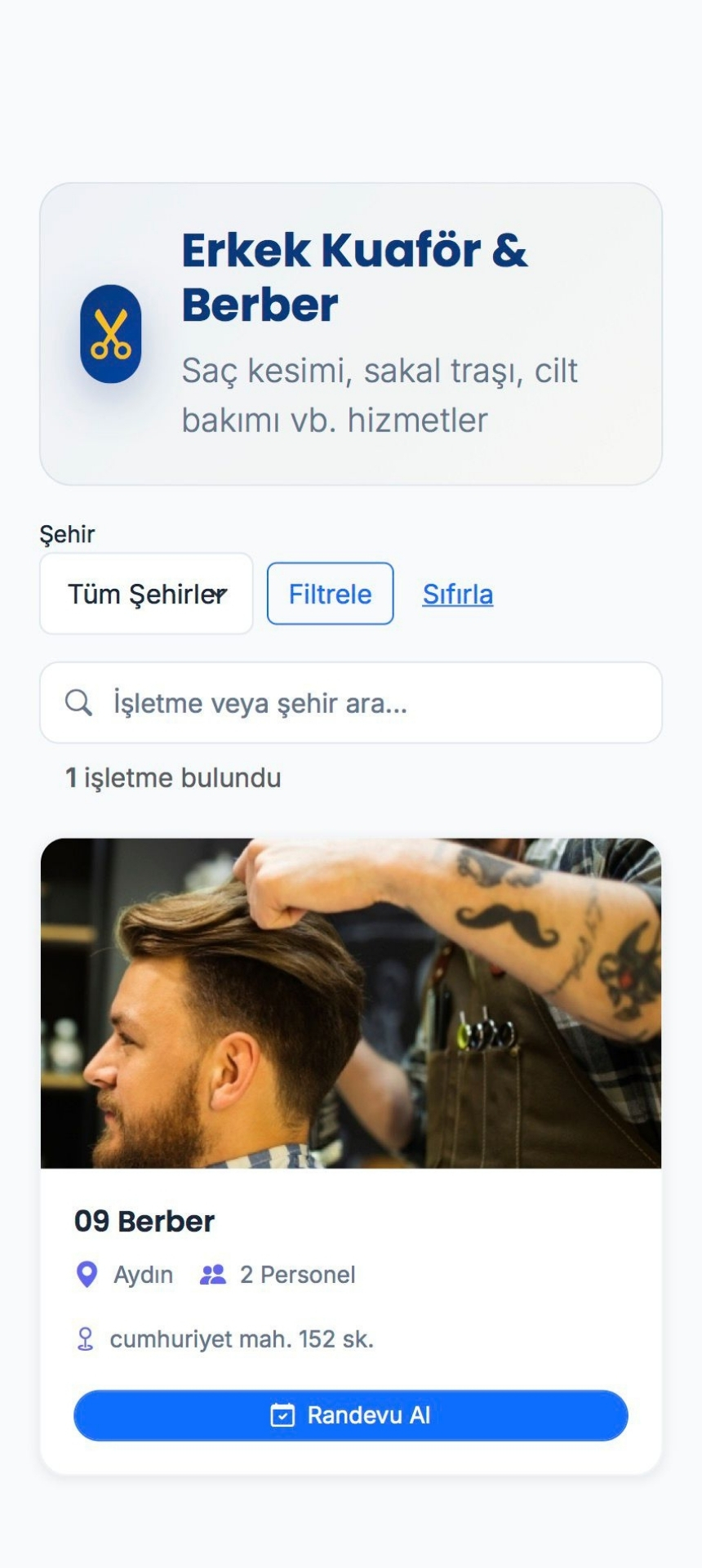Select the location pin icon next to Aydın
The image size is (702, 1568).
[x=87, y=1274]
